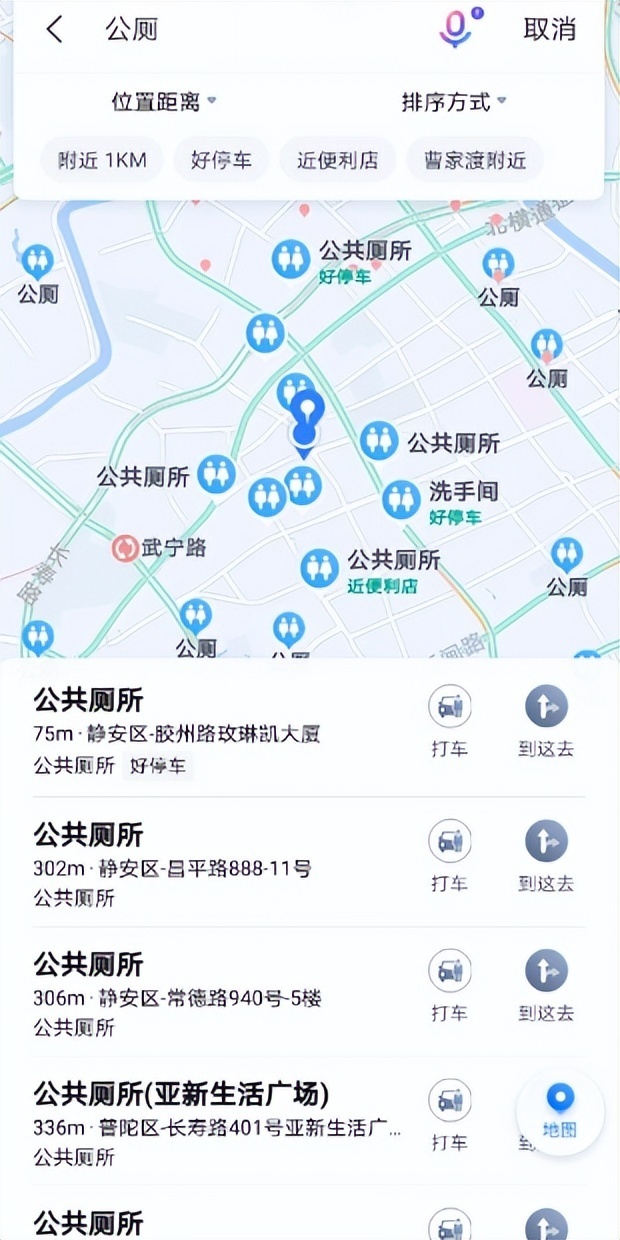This screenshot has width=620, height=1240.
Task: Select the 附近 1KM filter chip
Action: pos(102,160)
